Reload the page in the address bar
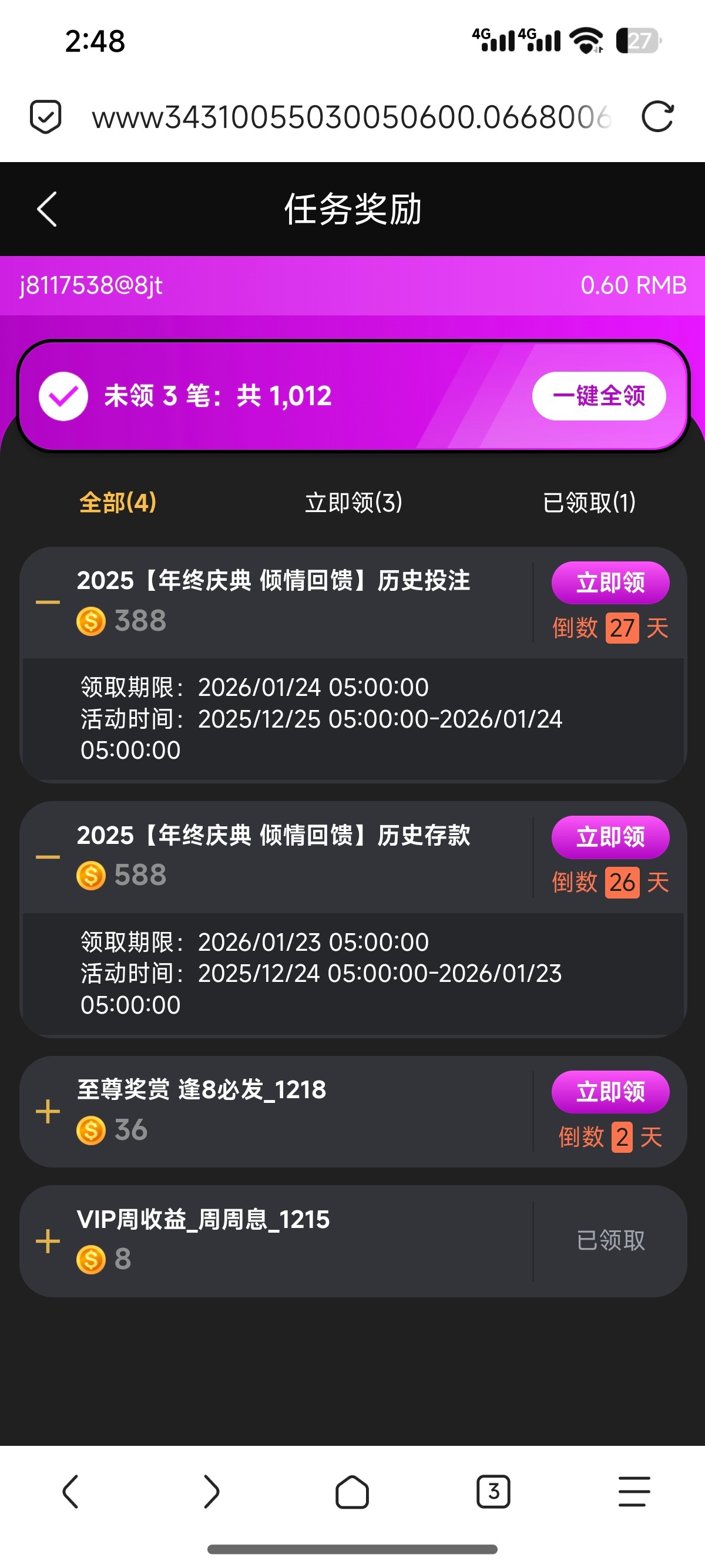 [x=657, y=117]
